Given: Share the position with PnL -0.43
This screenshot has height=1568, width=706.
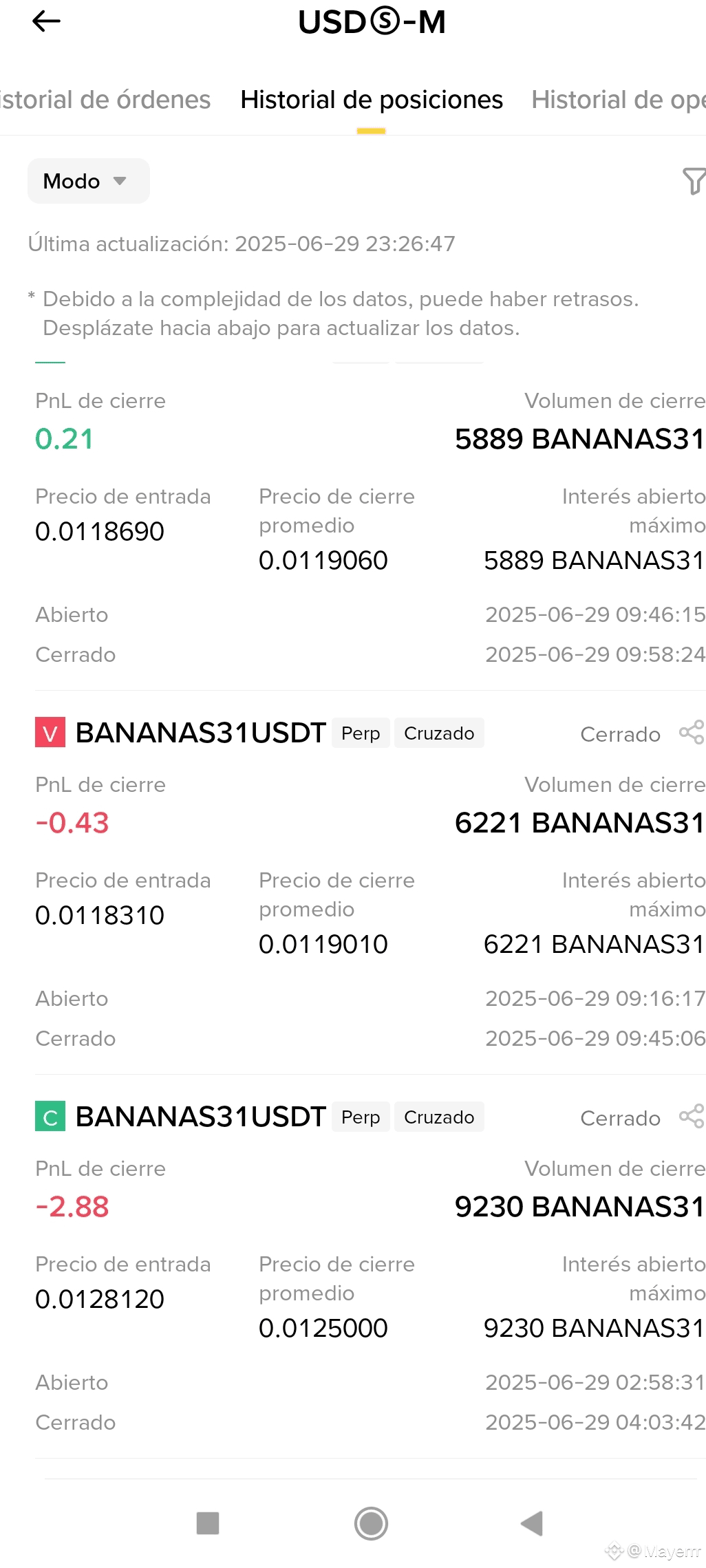Looking at the screenshot, I should coord(692,733).
